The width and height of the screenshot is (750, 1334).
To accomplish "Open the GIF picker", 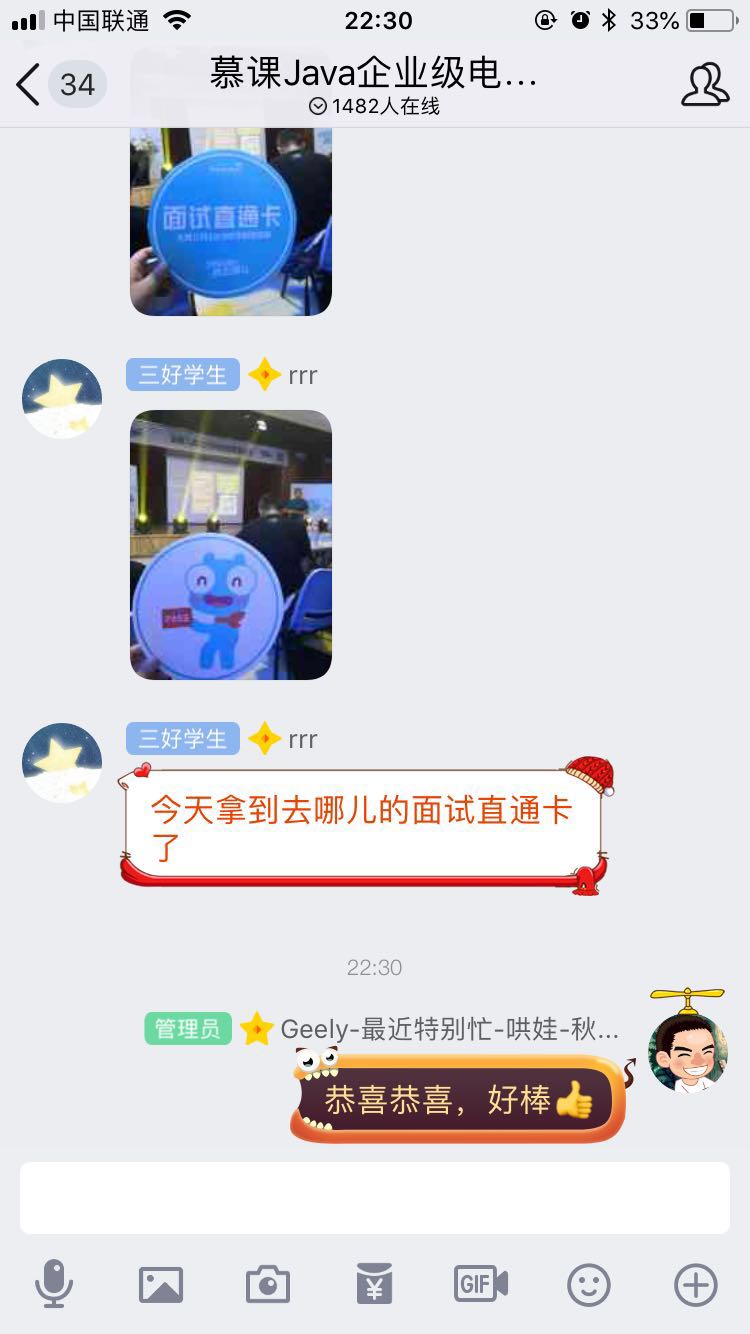I will tap(481, 1284).
